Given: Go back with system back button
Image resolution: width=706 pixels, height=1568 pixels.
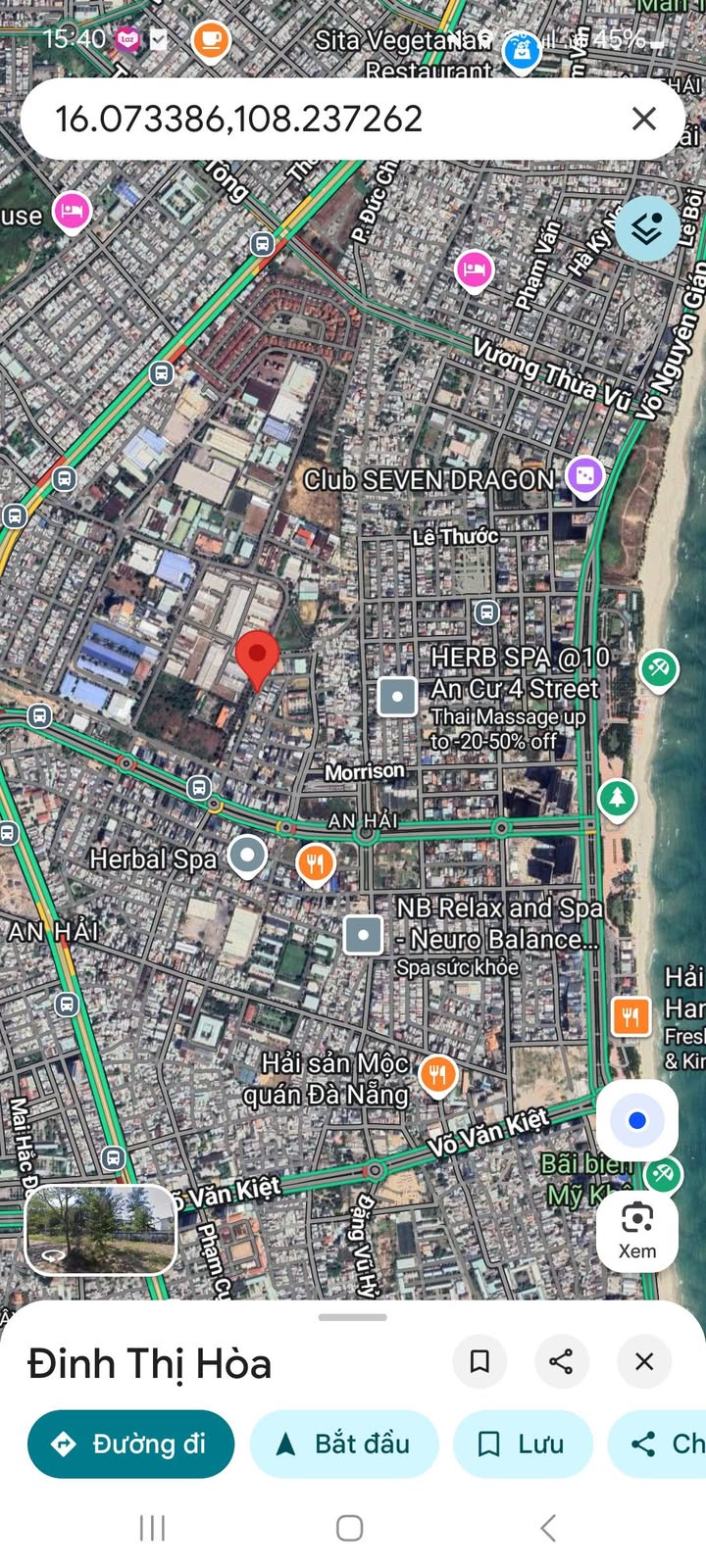Looking at the screenshot, I should (x=548, y=1527).
